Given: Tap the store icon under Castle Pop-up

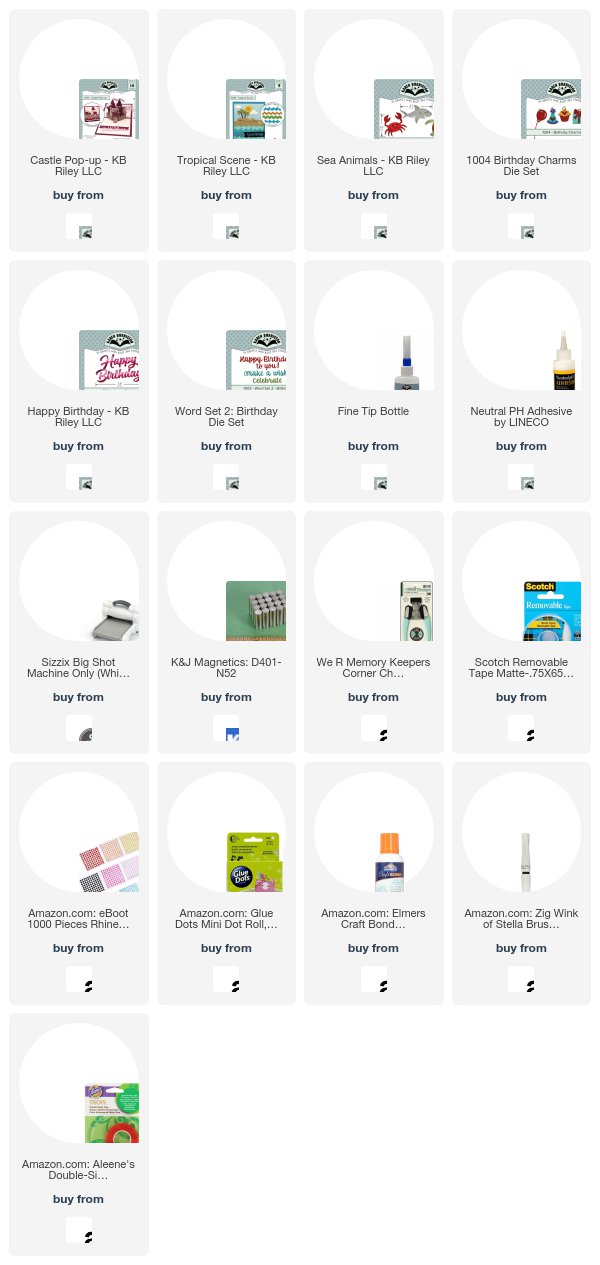Looking at the screenshot, I should point(79,226).
